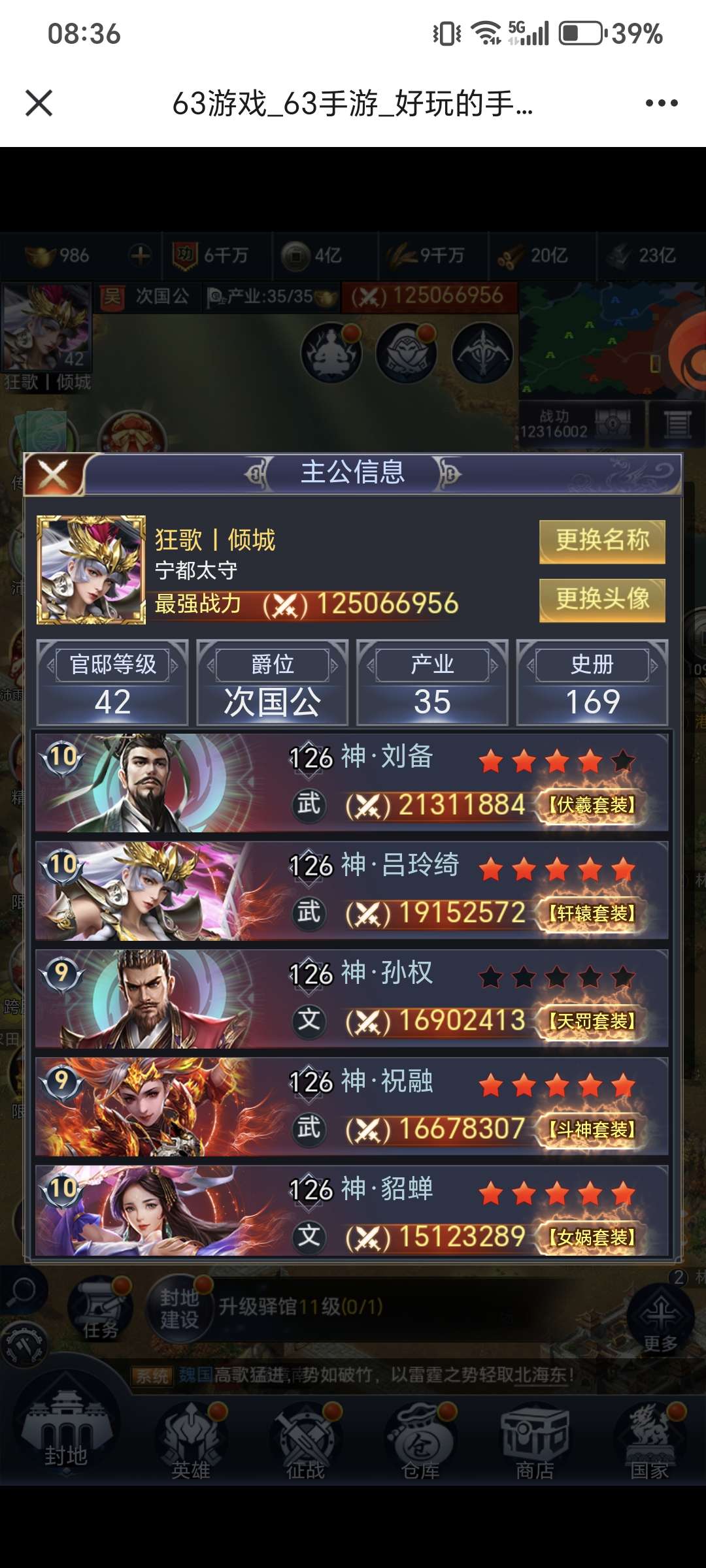Open hero 神·吕玲绮 details

[x=352, y=890]
